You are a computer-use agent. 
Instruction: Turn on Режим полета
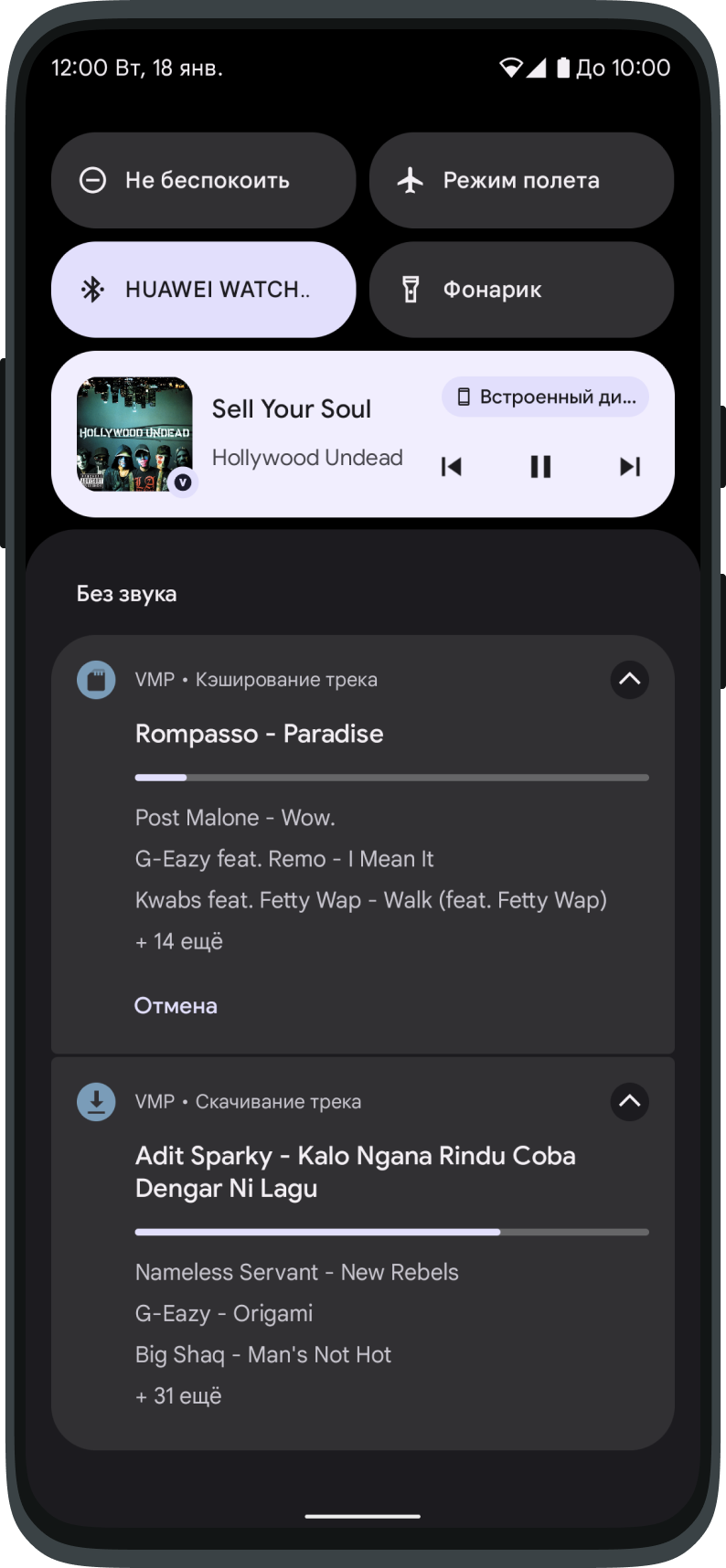(521, 181)
